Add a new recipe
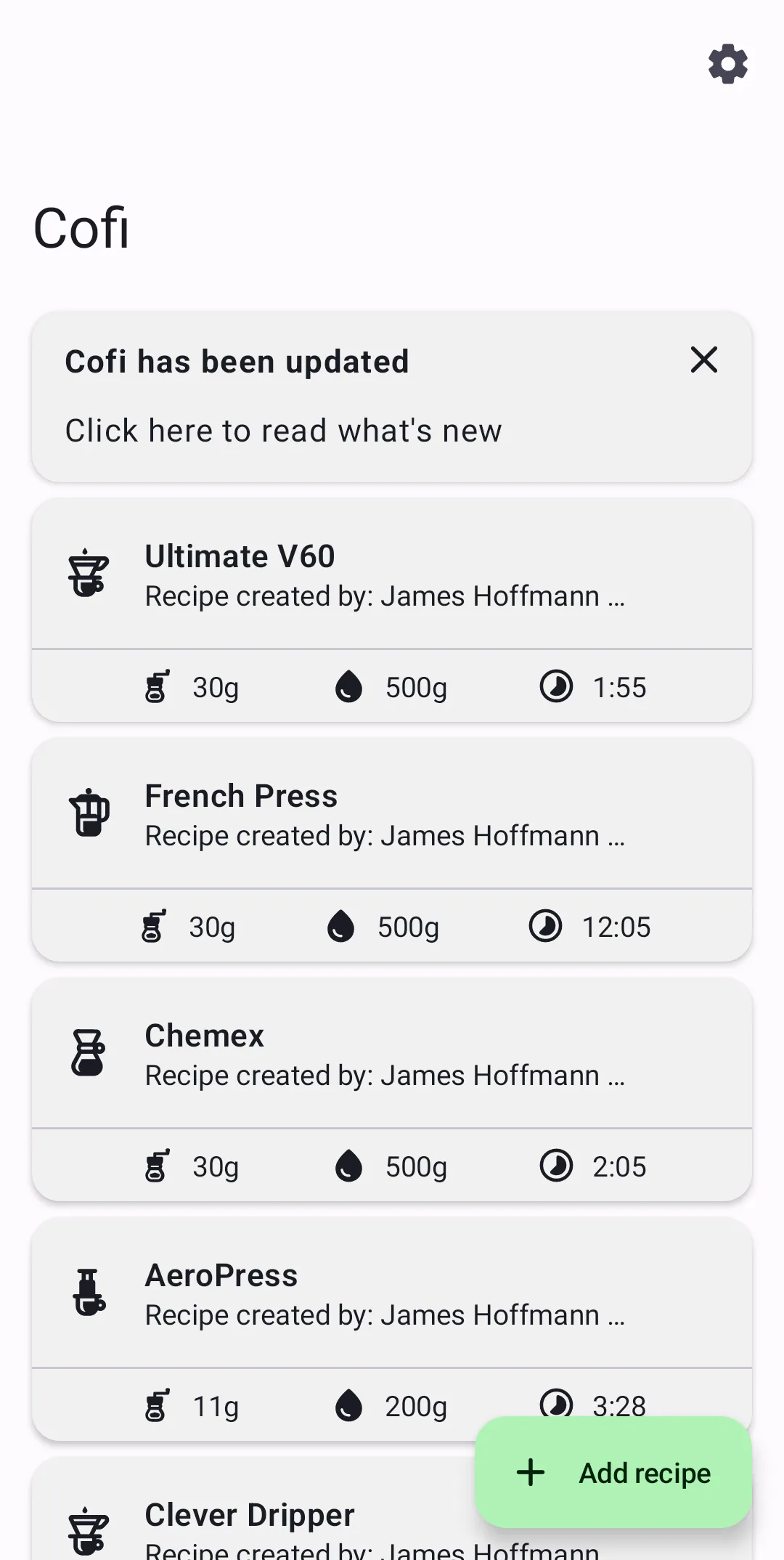Screen dimensions: 784x1560 point(613,1473)
